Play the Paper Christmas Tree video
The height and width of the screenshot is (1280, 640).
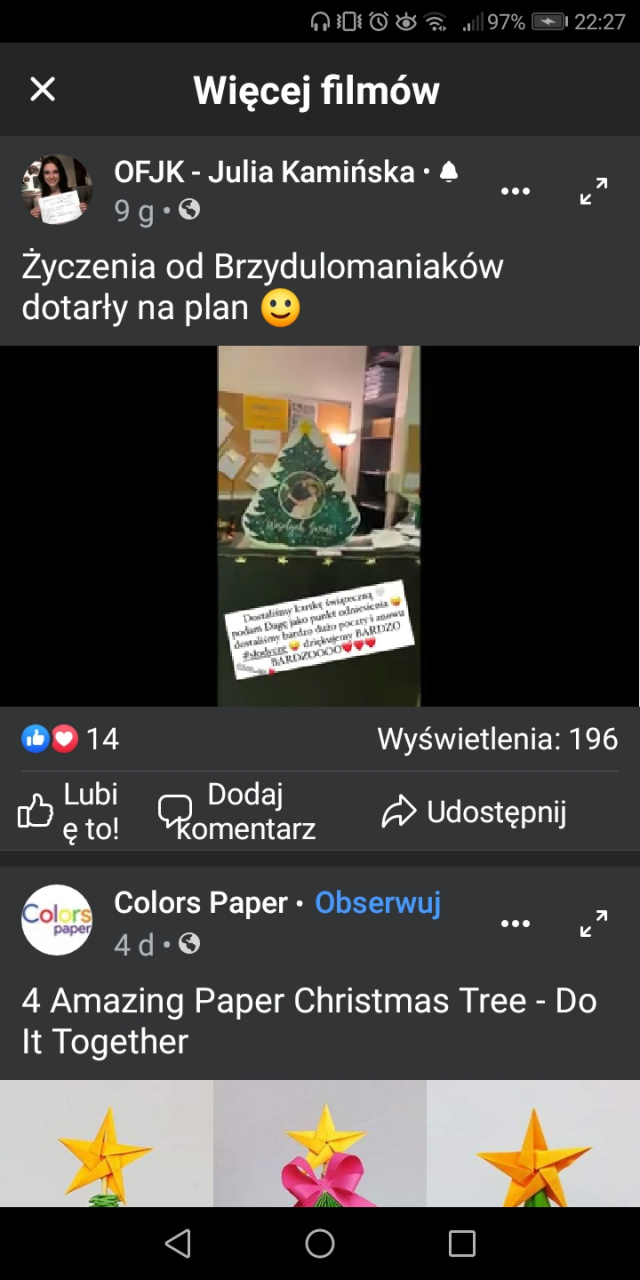(320, 1143)
